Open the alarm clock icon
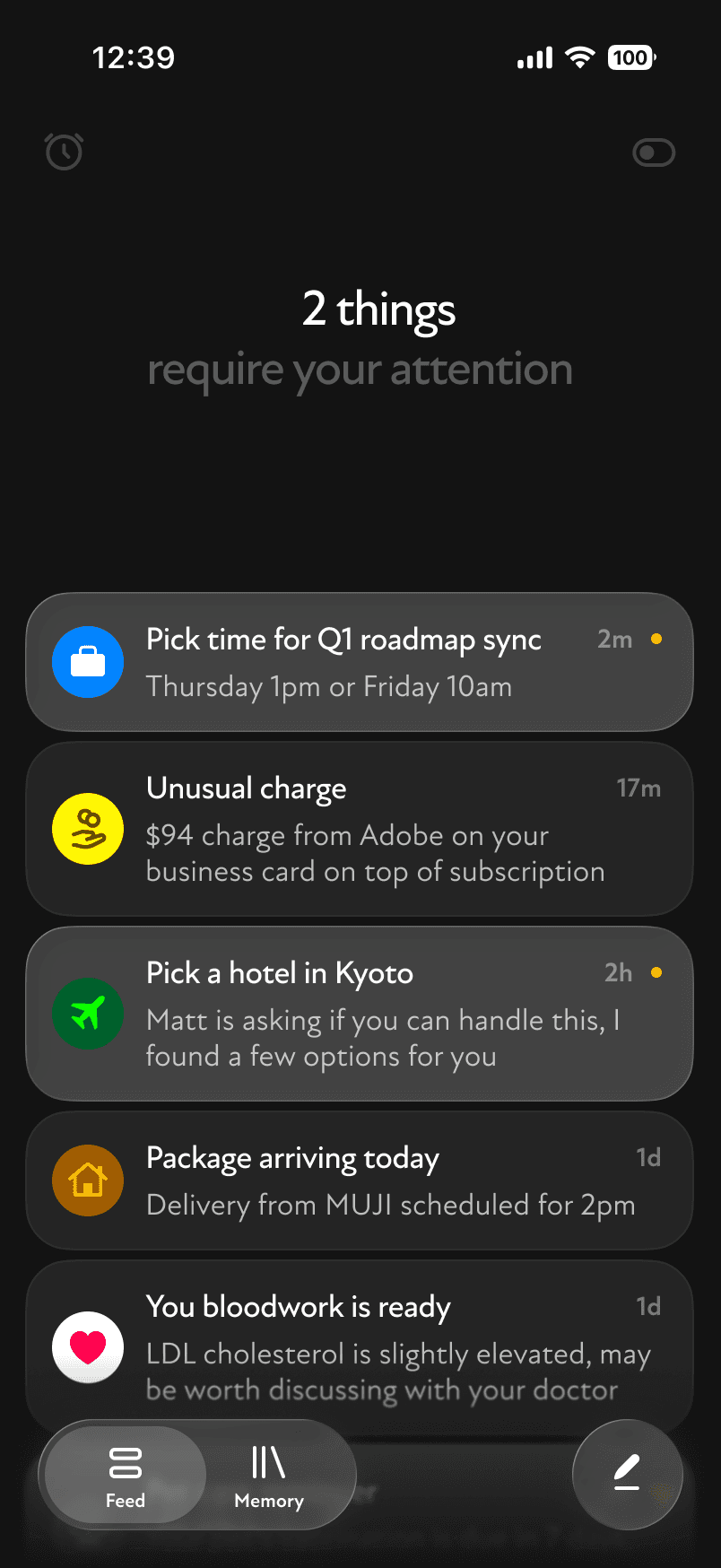This screenshot has width=721, height=1568. pyautogui.click(x=64, y=152)
